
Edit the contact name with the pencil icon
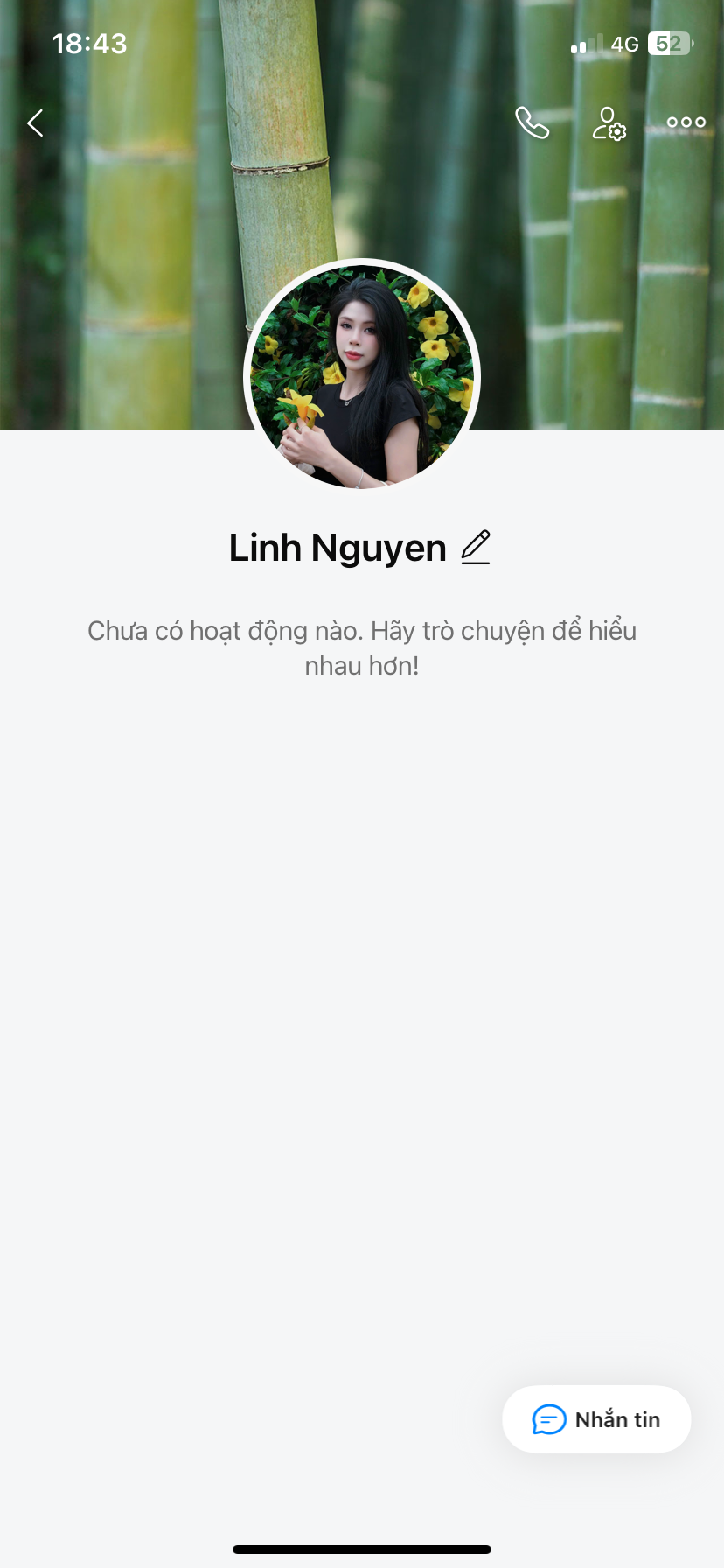[x=476, y=548]
